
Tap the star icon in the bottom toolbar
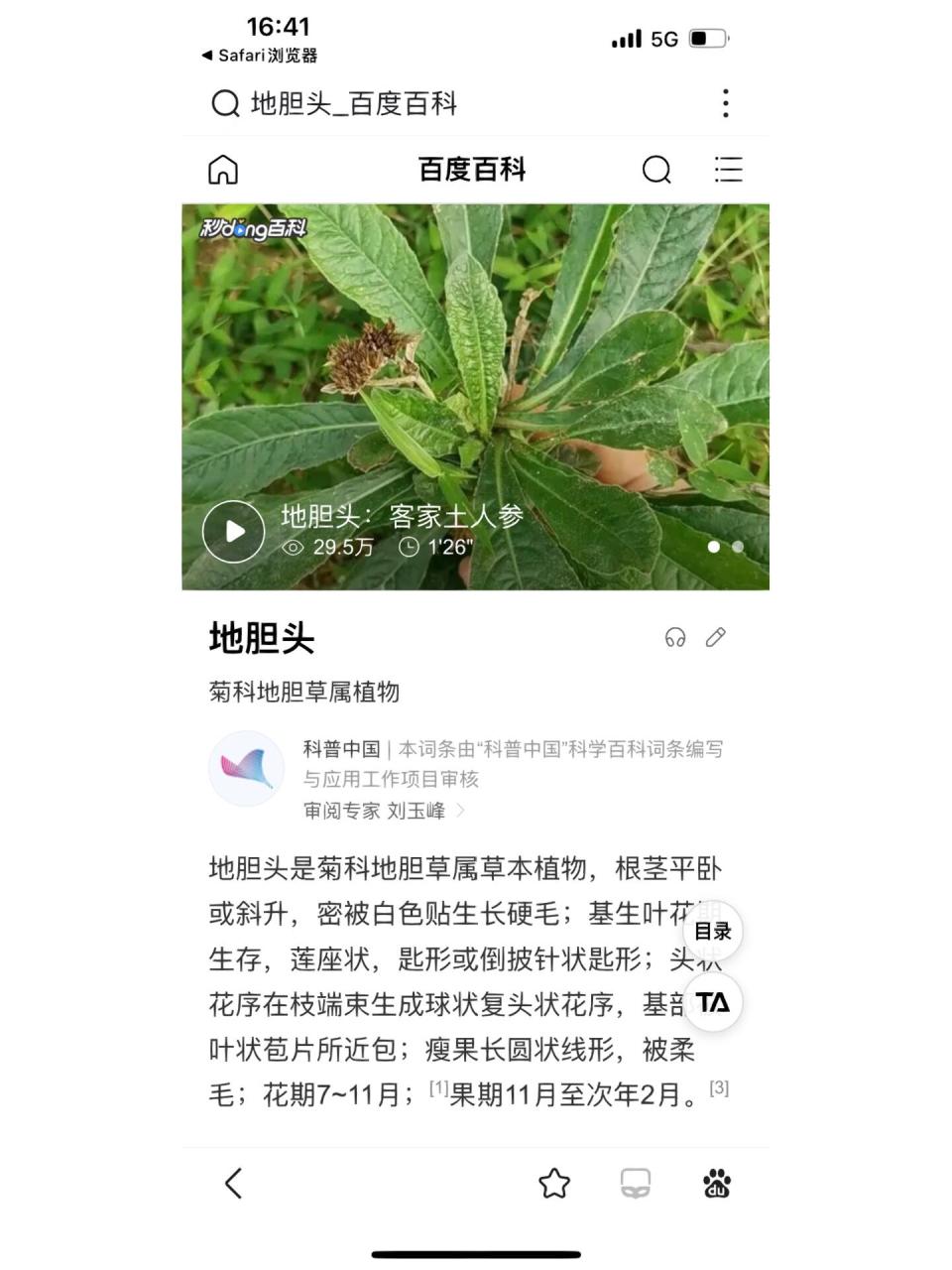point(555,1183)
